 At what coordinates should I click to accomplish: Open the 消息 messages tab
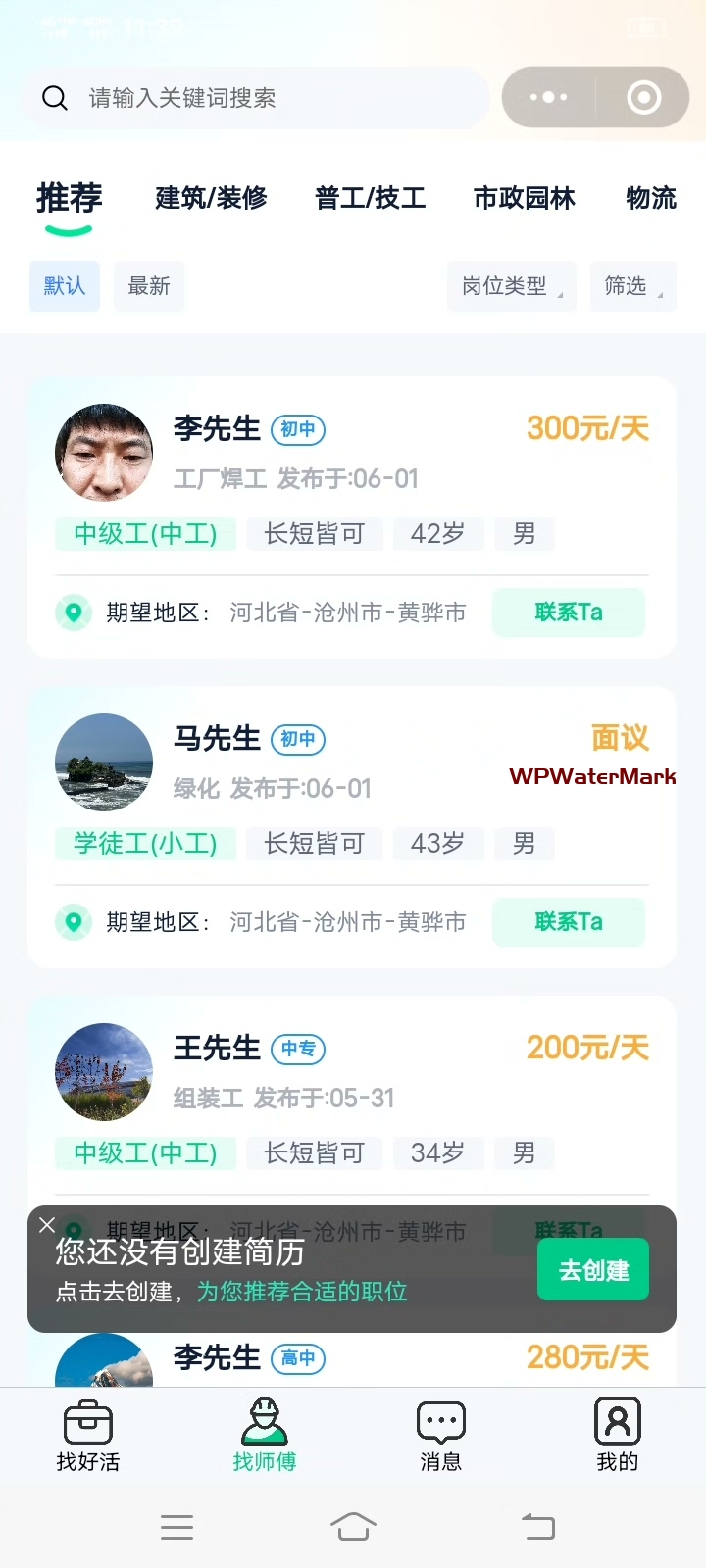point(441,1436)
